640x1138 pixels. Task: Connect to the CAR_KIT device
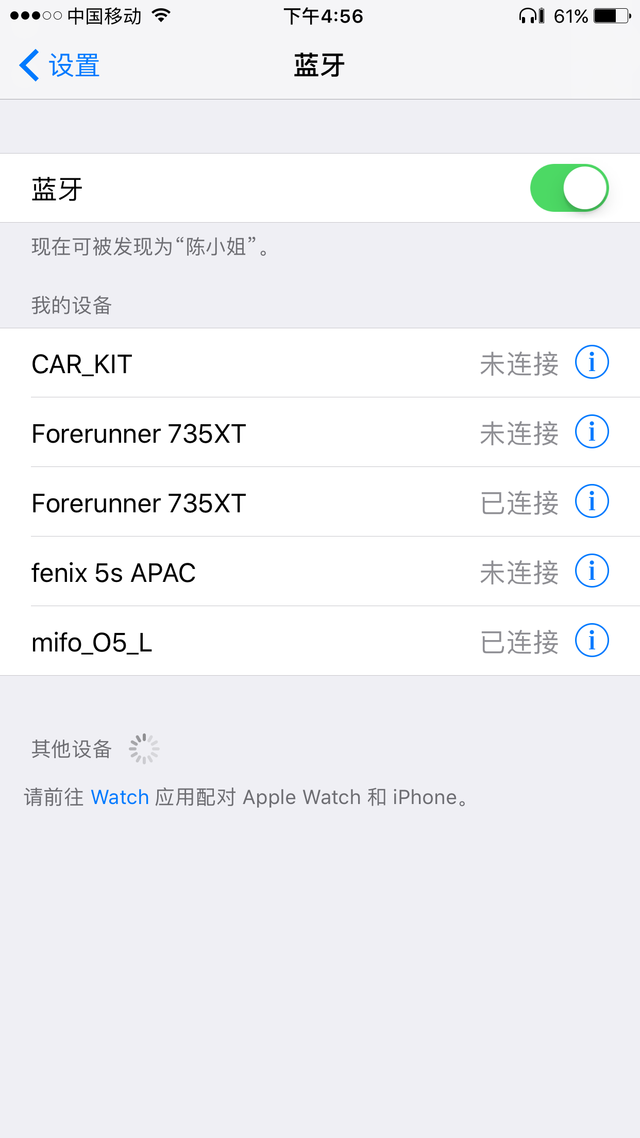point(320,363)
